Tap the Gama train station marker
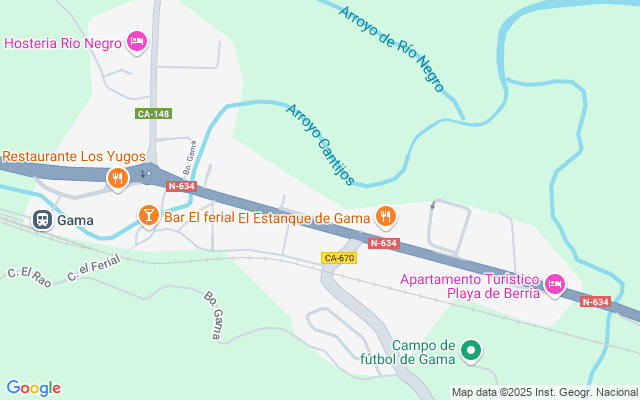The image size is (640, 400). 42,219
